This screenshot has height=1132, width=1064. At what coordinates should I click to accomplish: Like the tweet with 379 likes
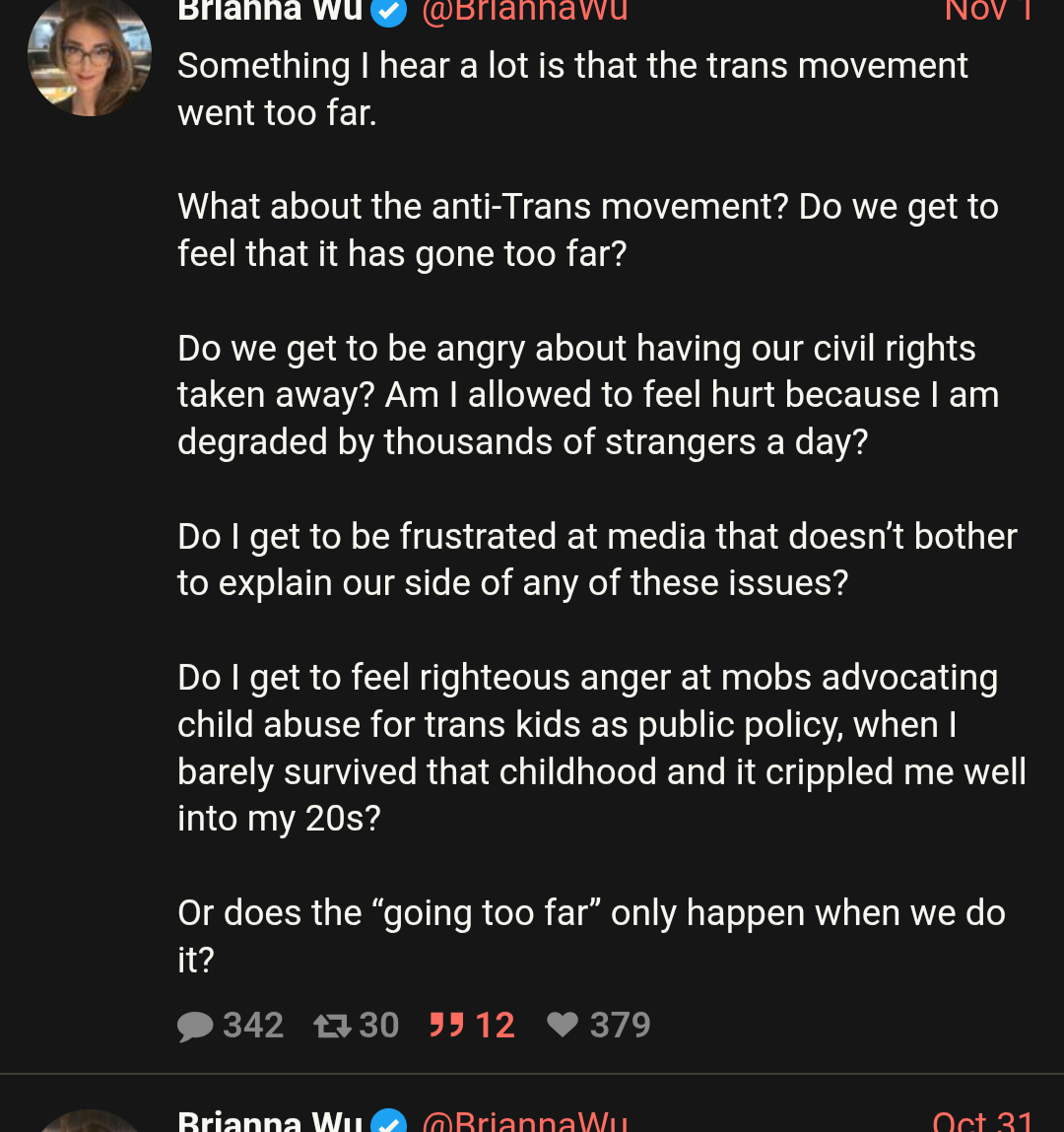tap(598, 1026)
